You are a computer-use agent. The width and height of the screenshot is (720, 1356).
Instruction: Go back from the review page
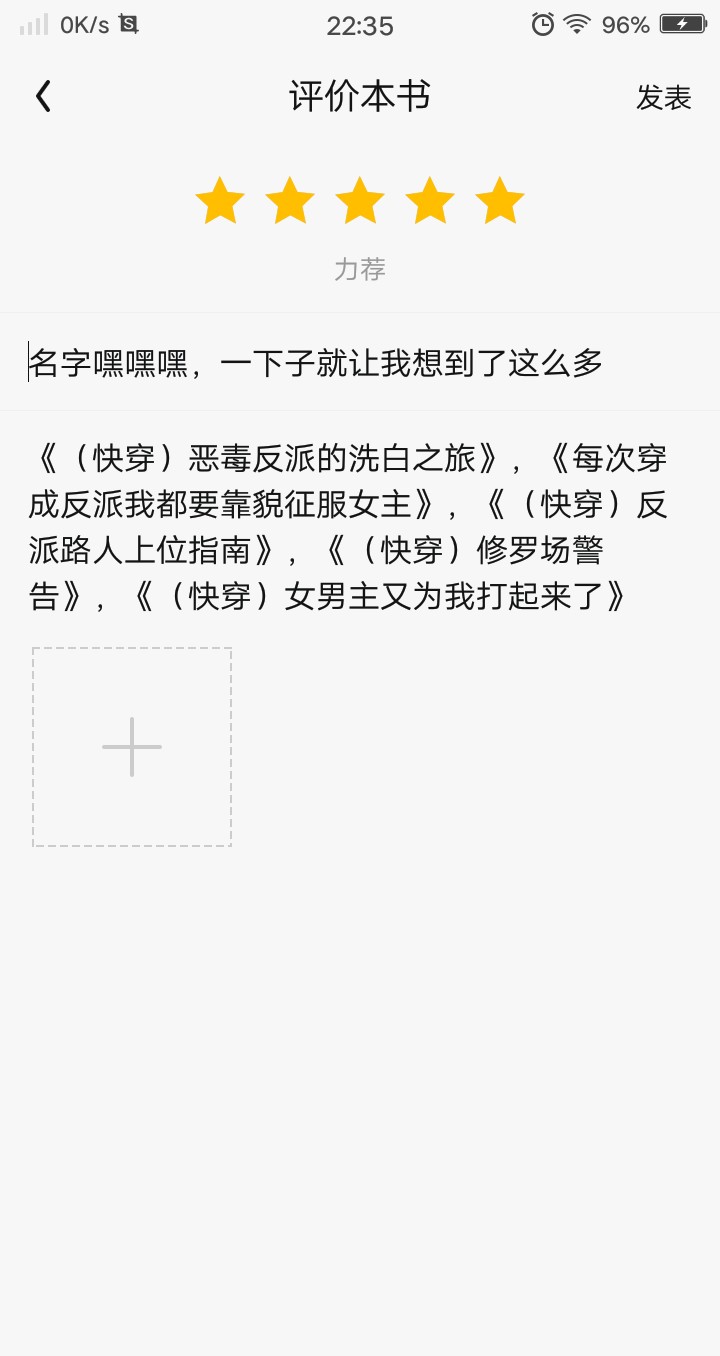43,97
